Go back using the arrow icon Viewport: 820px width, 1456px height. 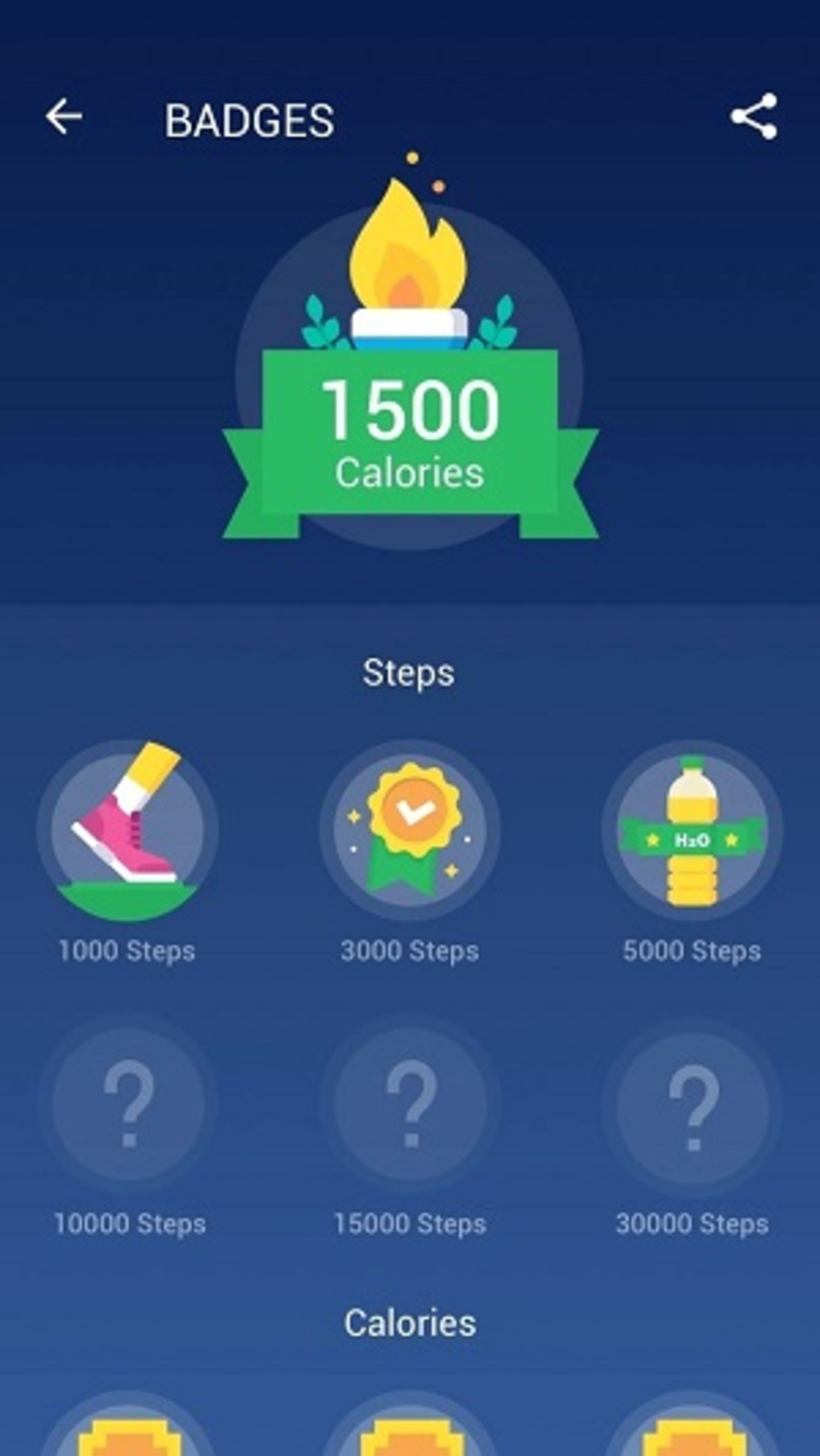[x=64, y=117]
